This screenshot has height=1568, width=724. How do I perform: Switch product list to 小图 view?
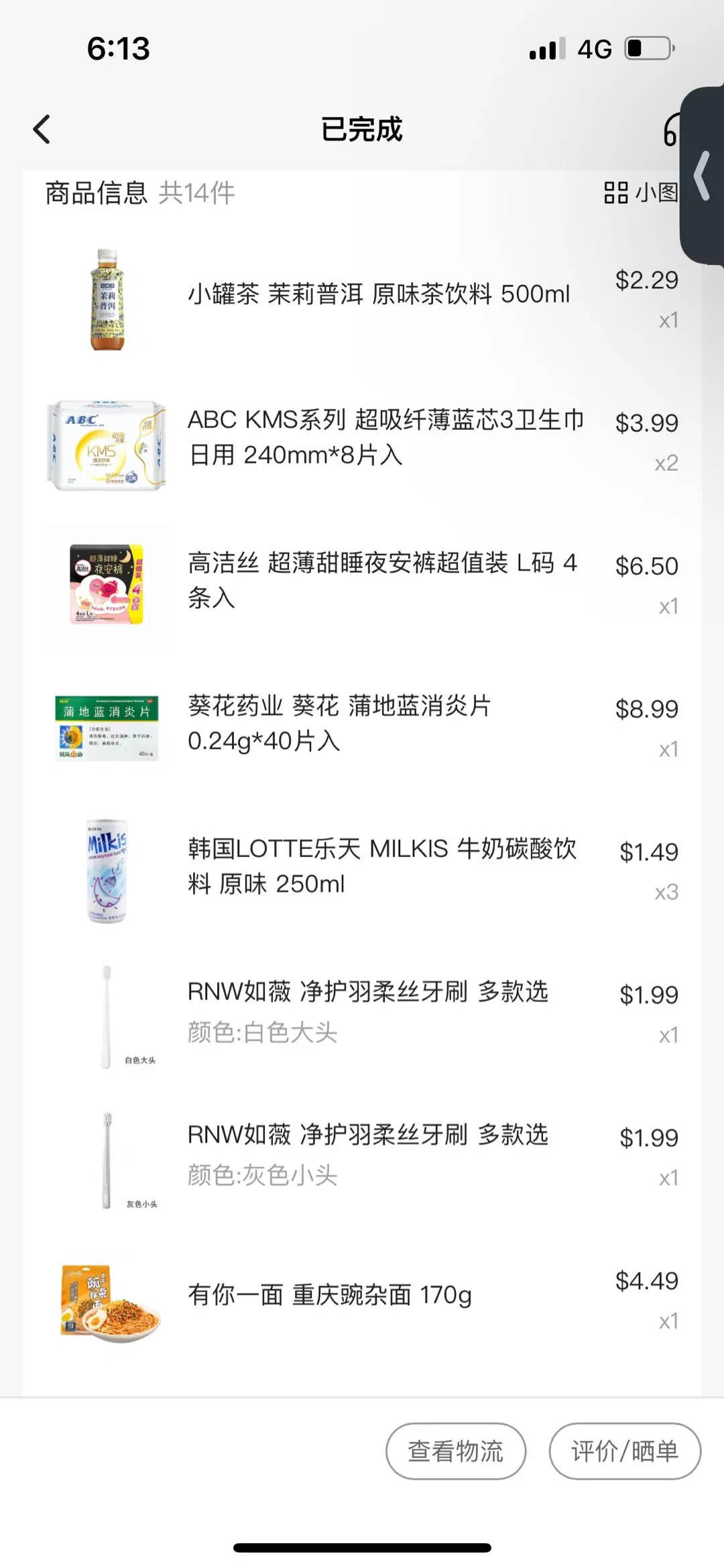point(640,192)
